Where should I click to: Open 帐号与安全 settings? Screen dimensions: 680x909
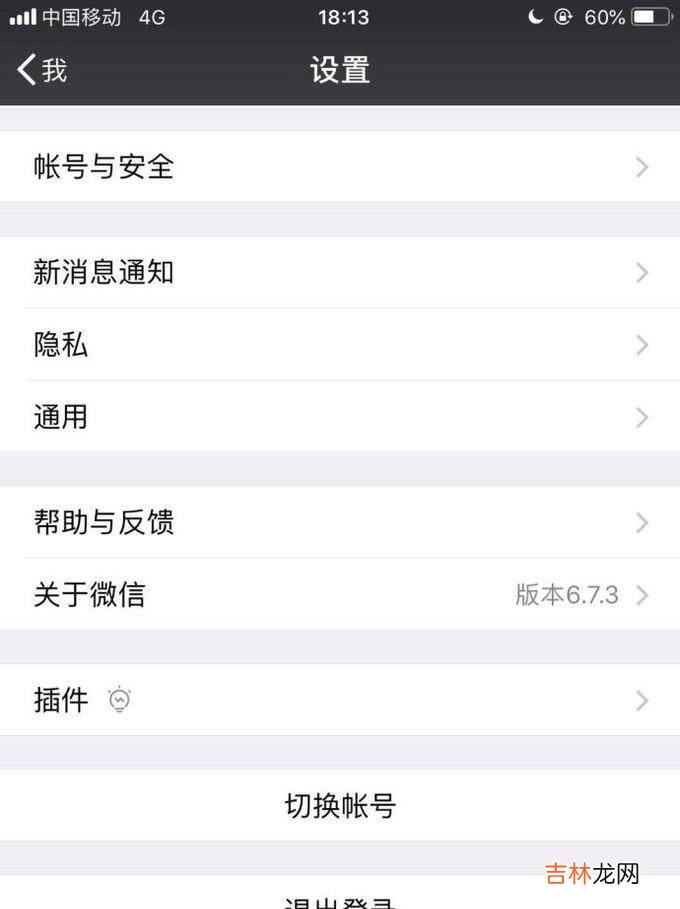click(340, 167)
